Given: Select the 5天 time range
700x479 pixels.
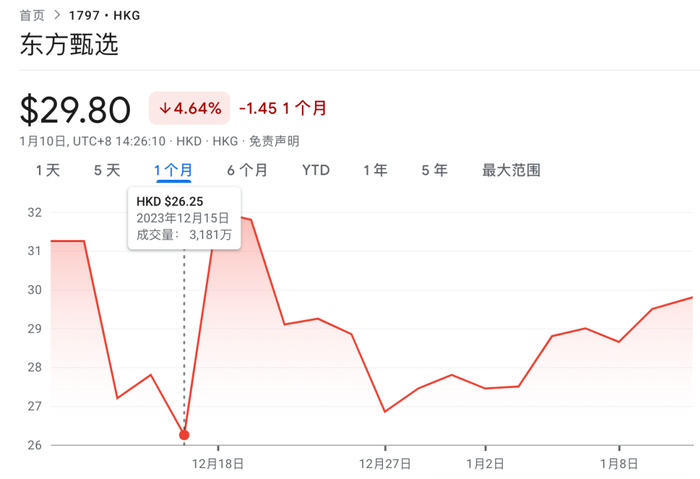Looking at the screenshot, I should tap(107, 170).
